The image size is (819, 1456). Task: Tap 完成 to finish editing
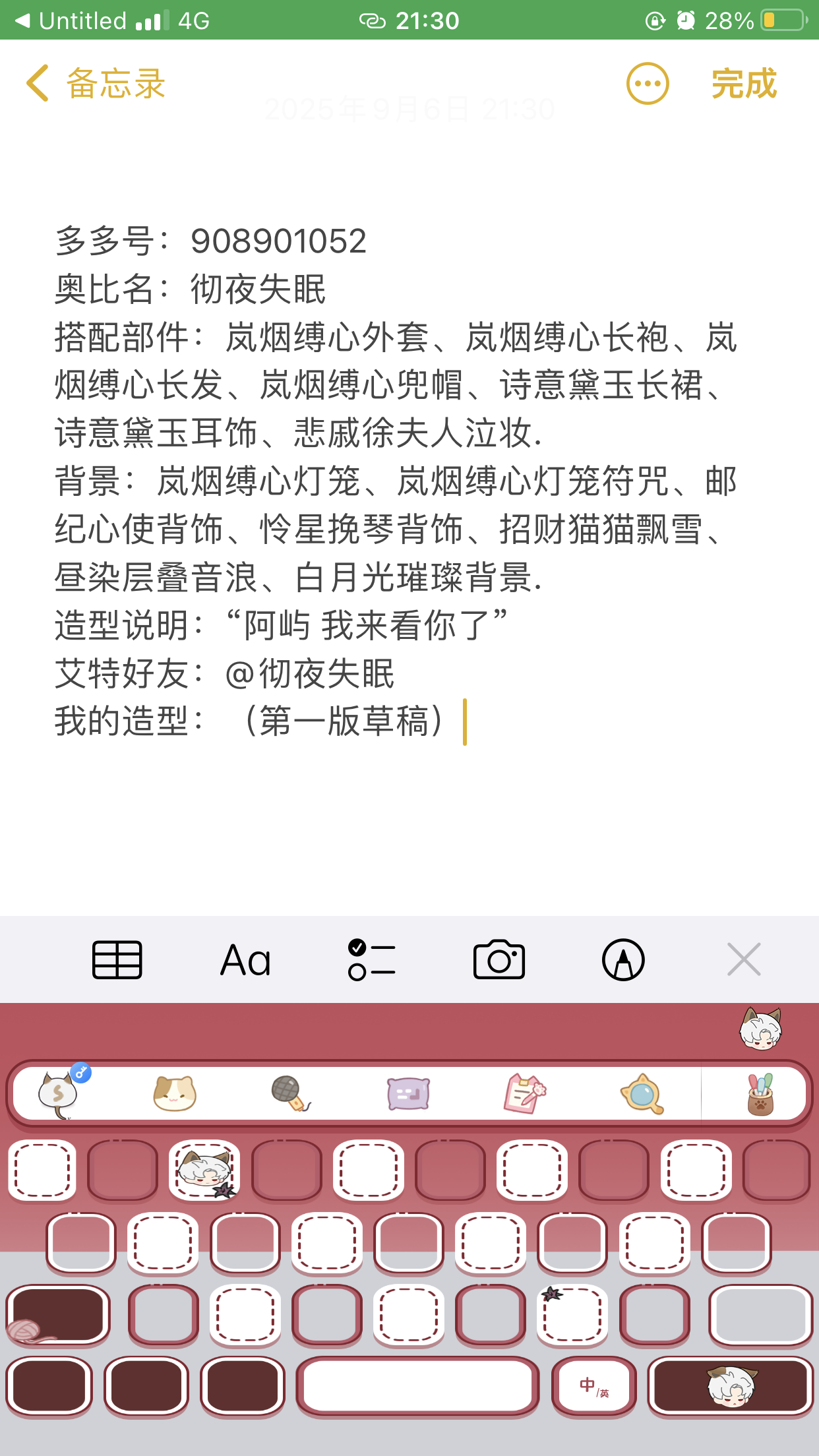pyautogui.click(x=744, y=84)
